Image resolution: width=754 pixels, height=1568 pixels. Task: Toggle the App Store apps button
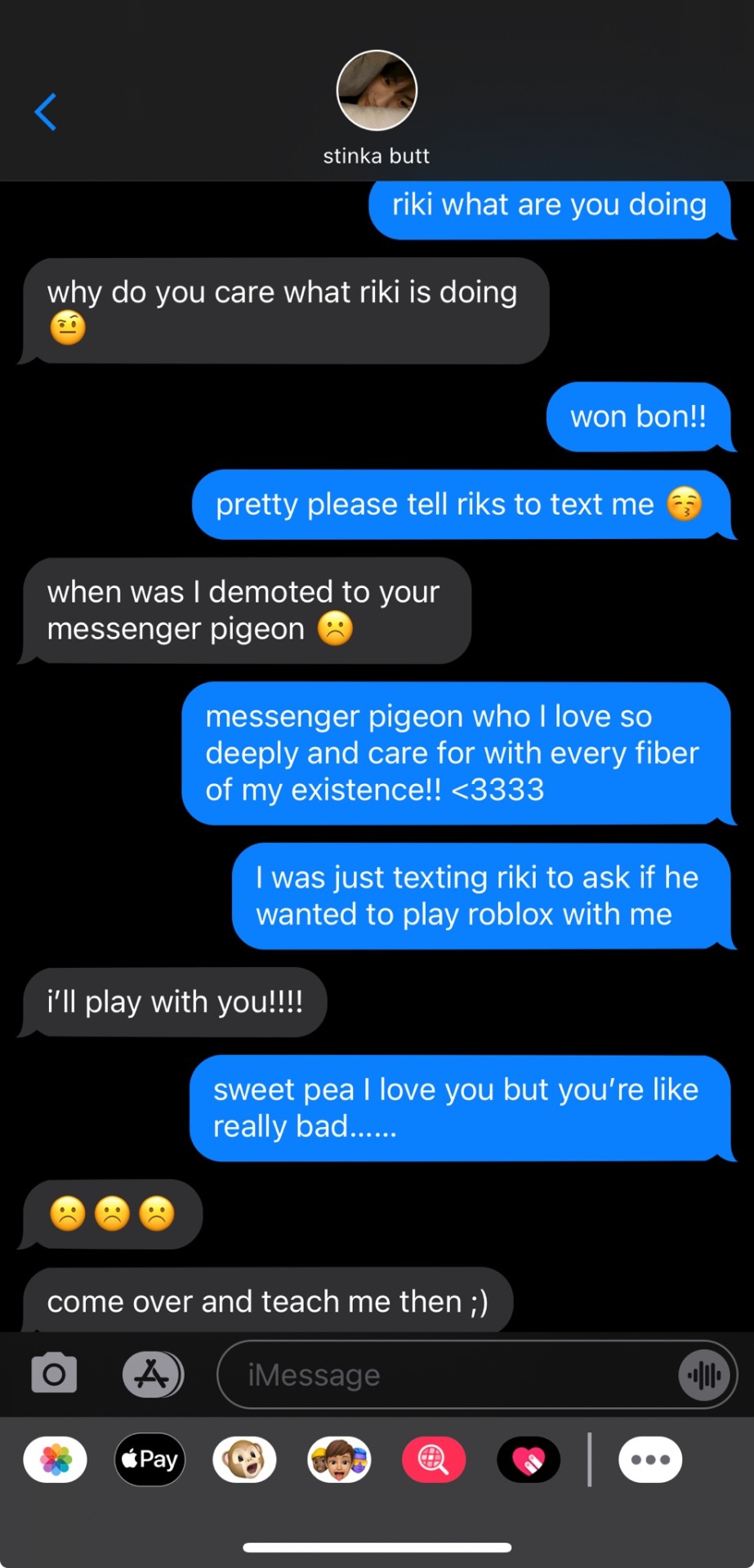(x=153, y=1374)
